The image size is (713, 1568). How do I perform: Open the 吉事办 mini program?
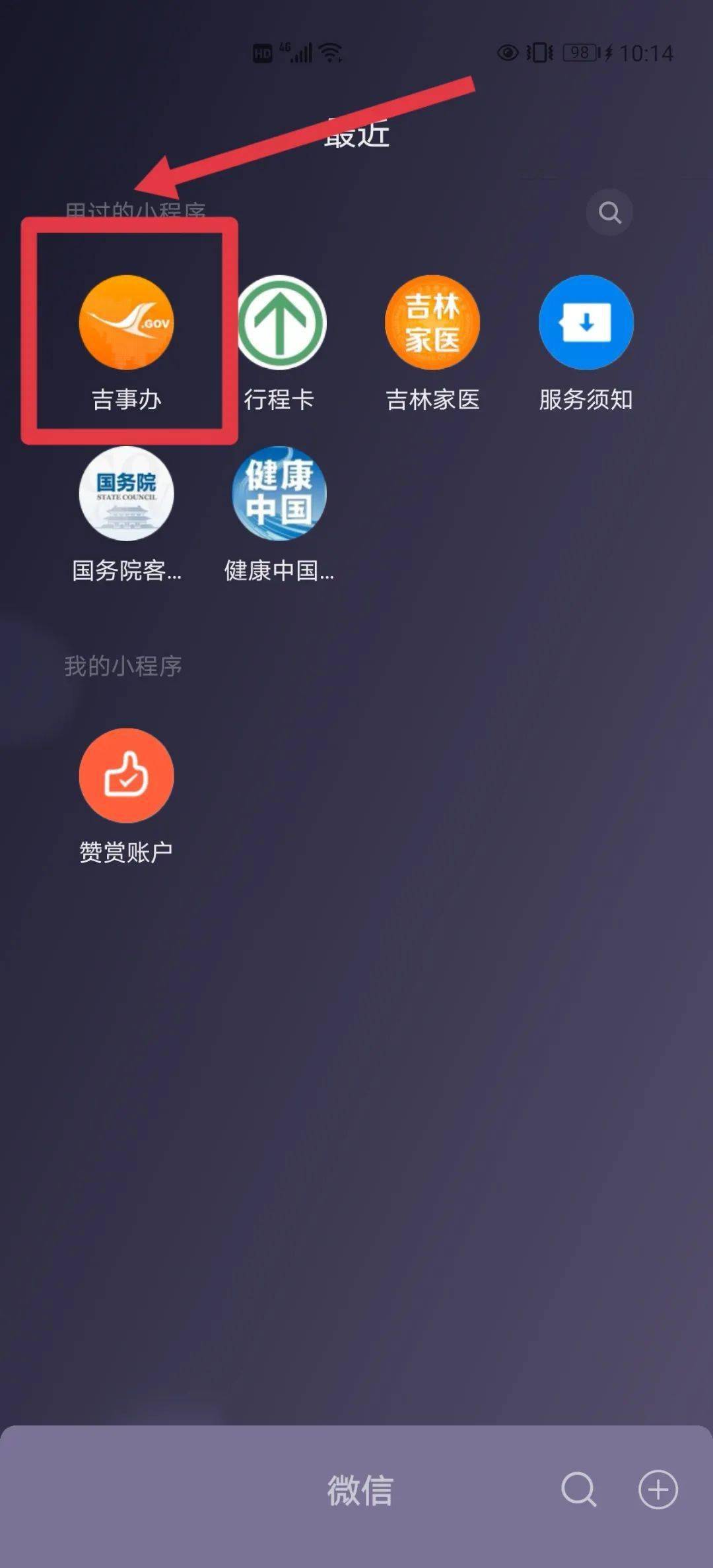coord(126,323)
